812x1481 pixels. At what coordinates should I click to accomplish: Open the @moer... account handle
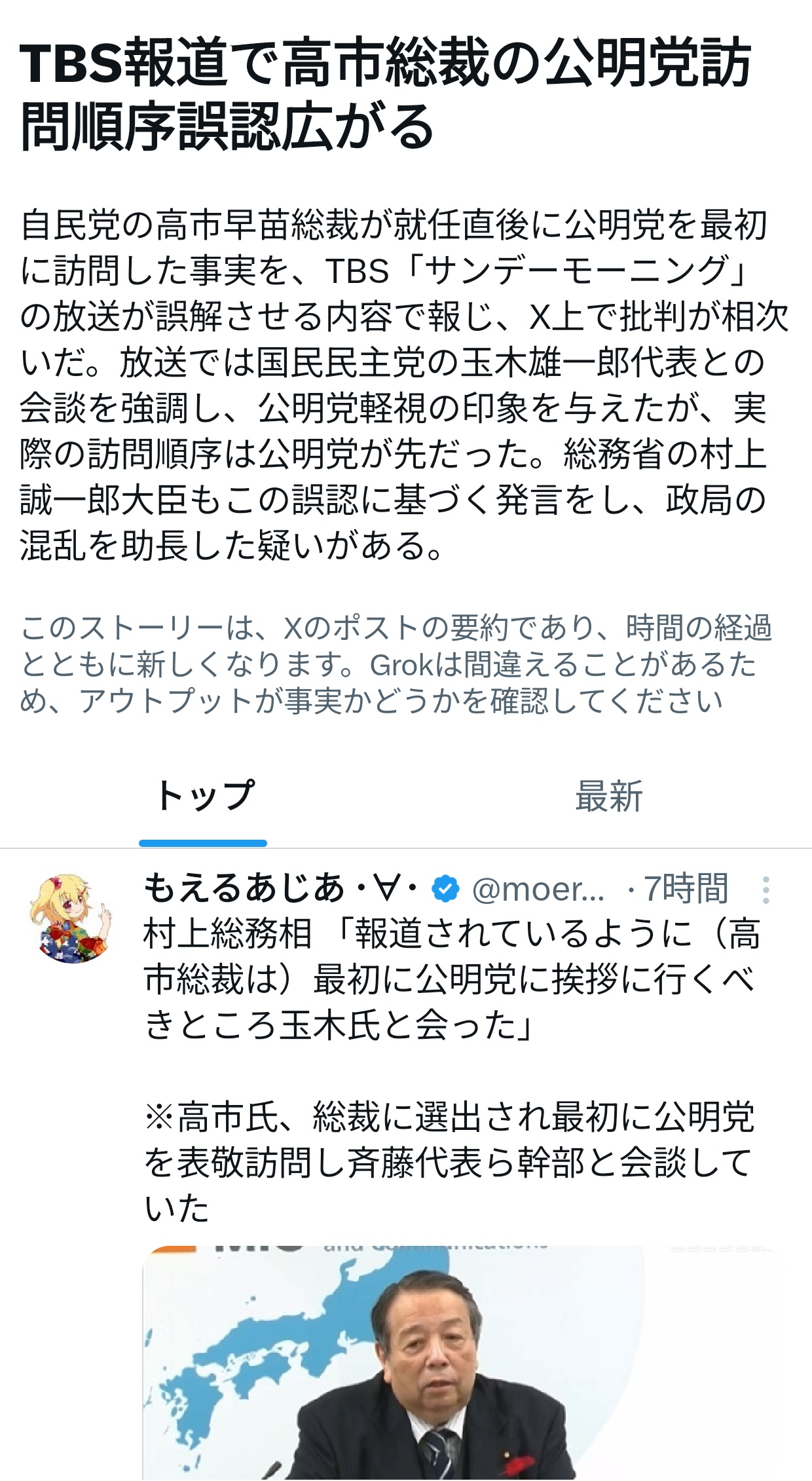[538, 890]
